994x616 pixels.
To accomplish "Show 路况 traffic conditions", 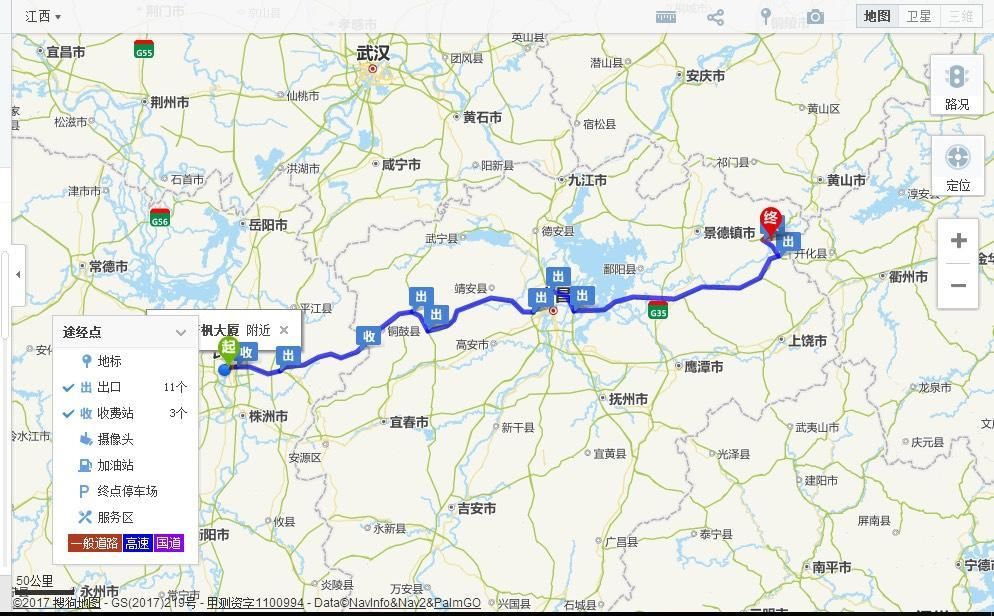I will click(957, 86).
